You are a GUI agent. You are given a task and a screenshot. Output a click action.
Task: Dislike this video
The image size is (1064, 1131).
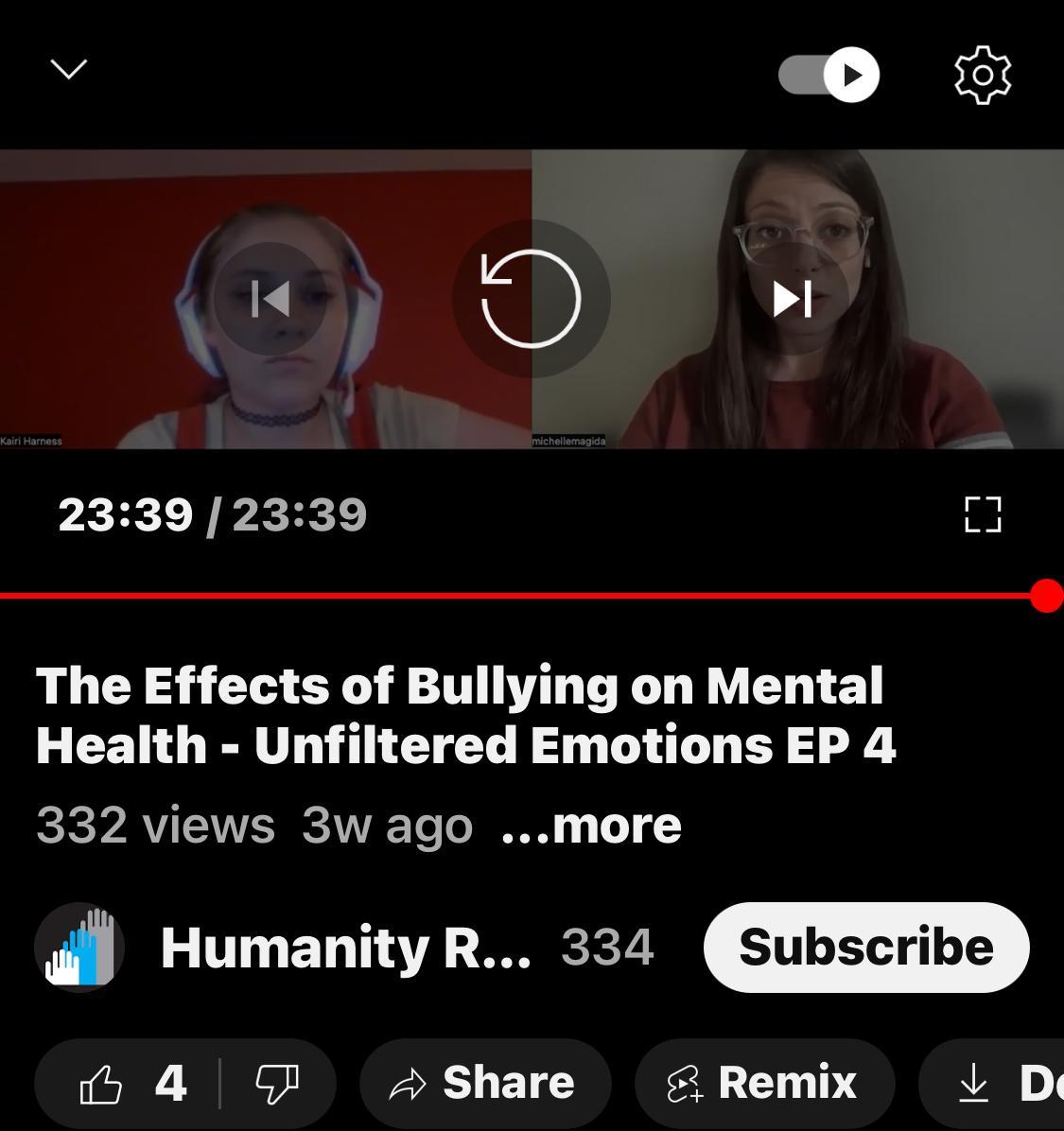(277, 1084)
